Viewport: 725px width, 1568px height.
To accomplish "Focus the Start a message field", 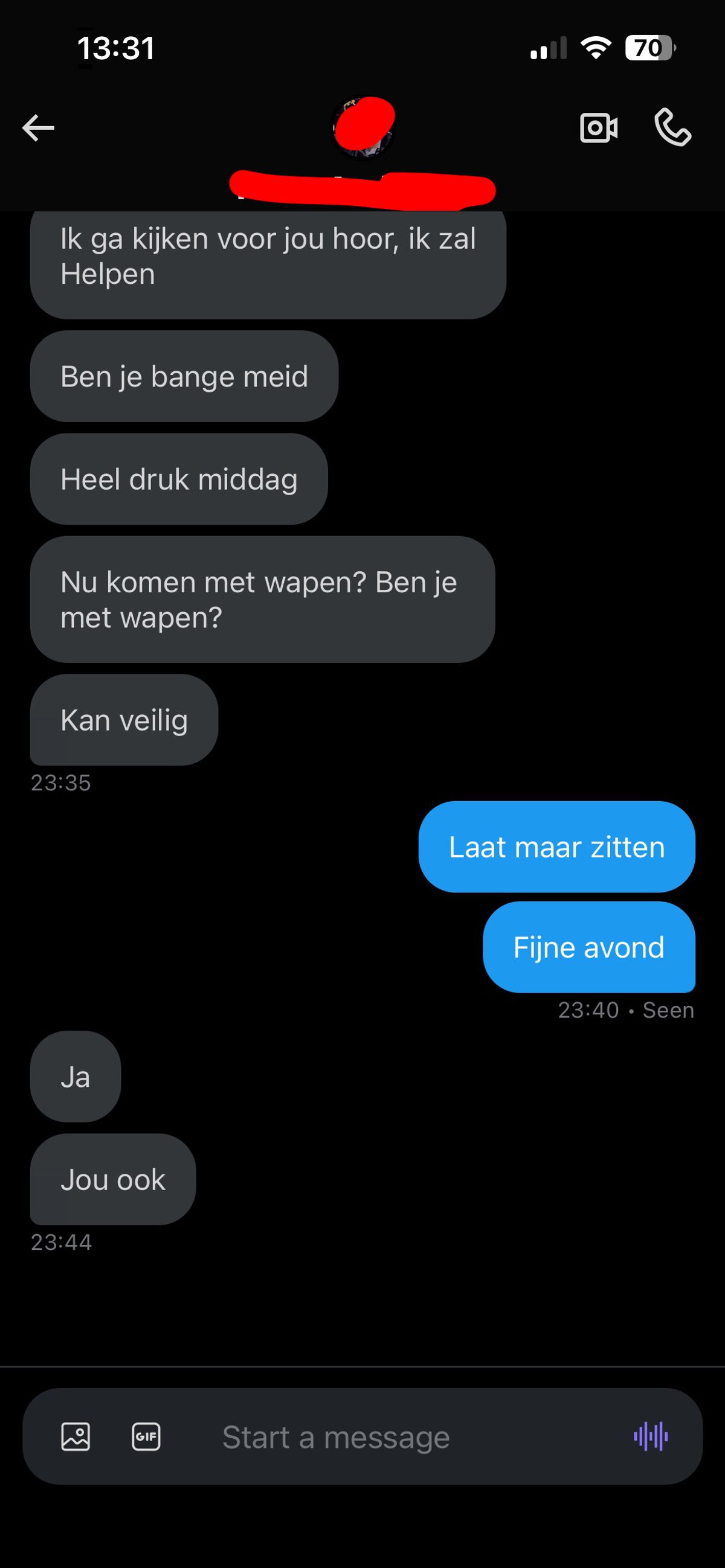I will tap(366, 1437).
